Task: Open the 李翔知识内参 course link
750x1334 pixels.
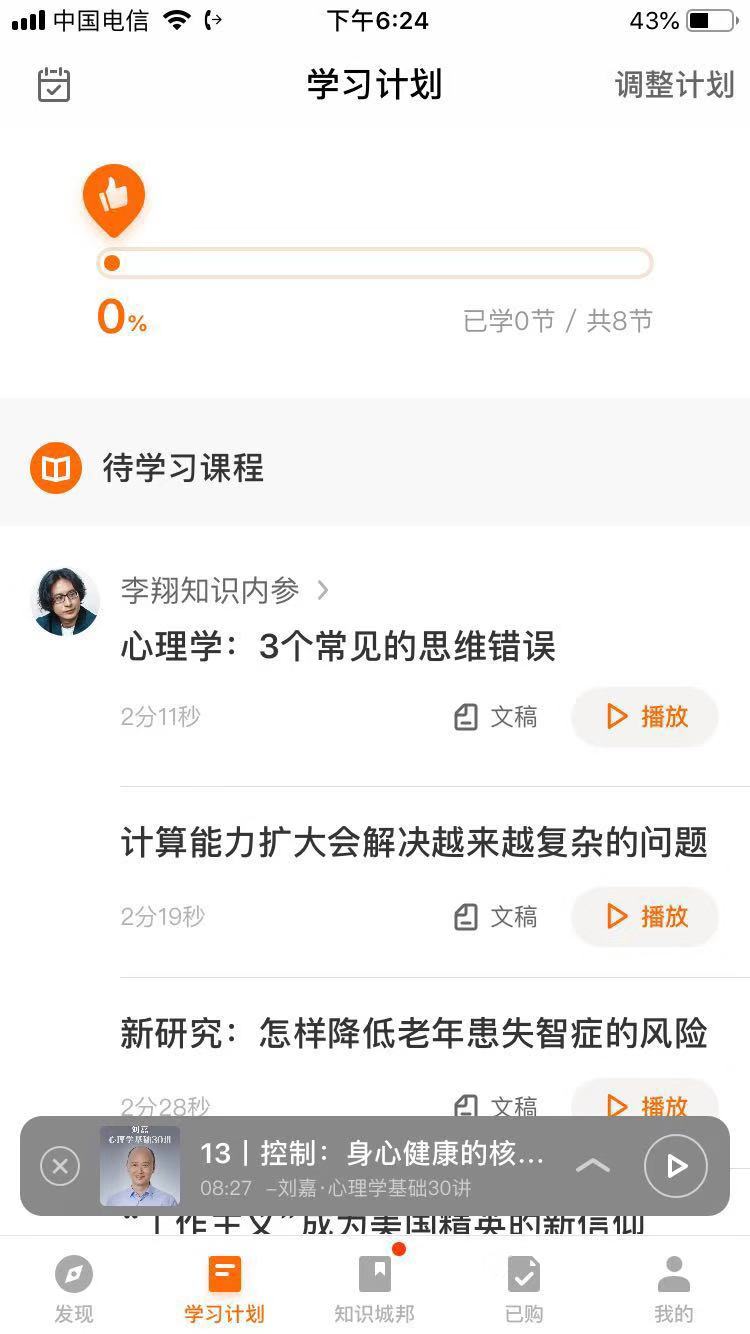Action: 224,591
